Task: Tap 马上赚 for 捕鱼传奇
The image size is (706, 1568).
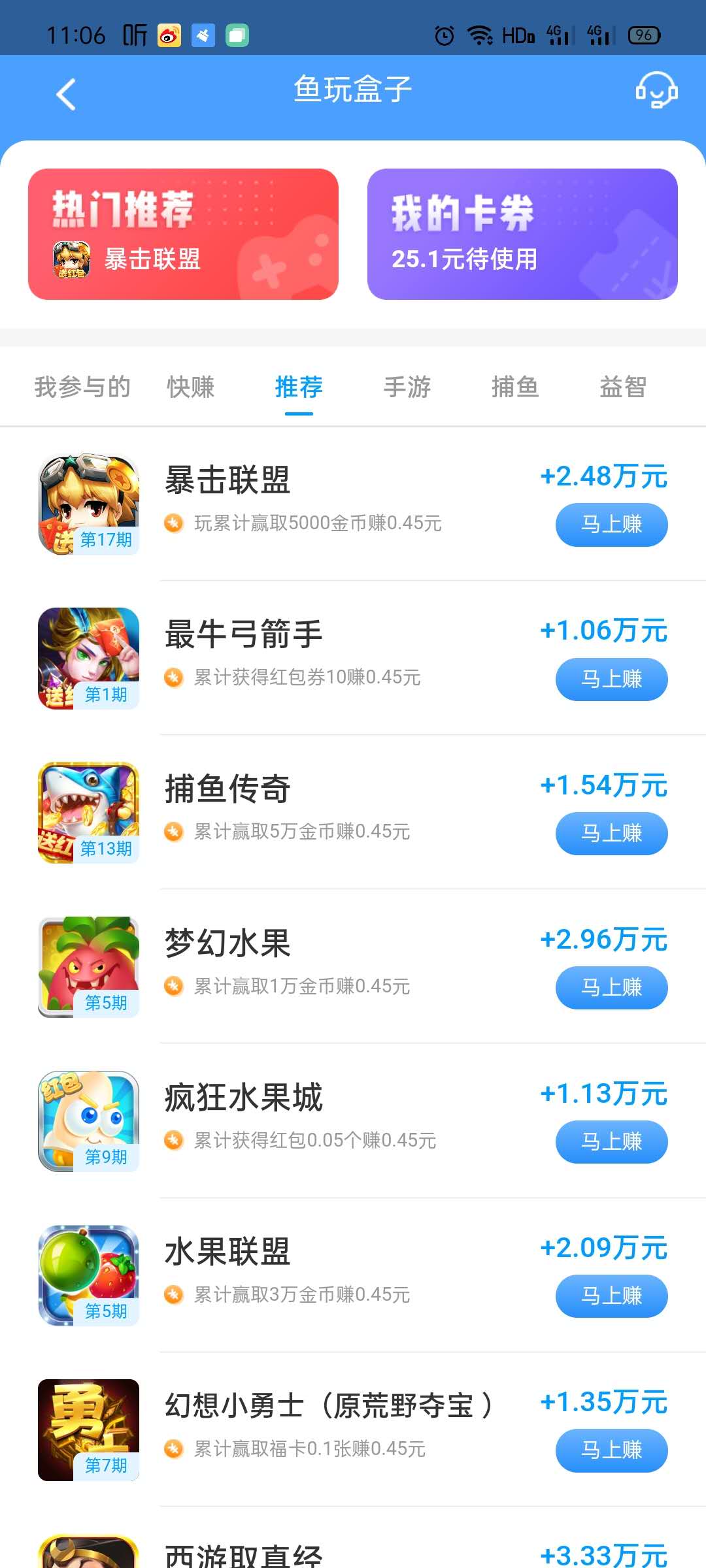Action: point(611,834)
